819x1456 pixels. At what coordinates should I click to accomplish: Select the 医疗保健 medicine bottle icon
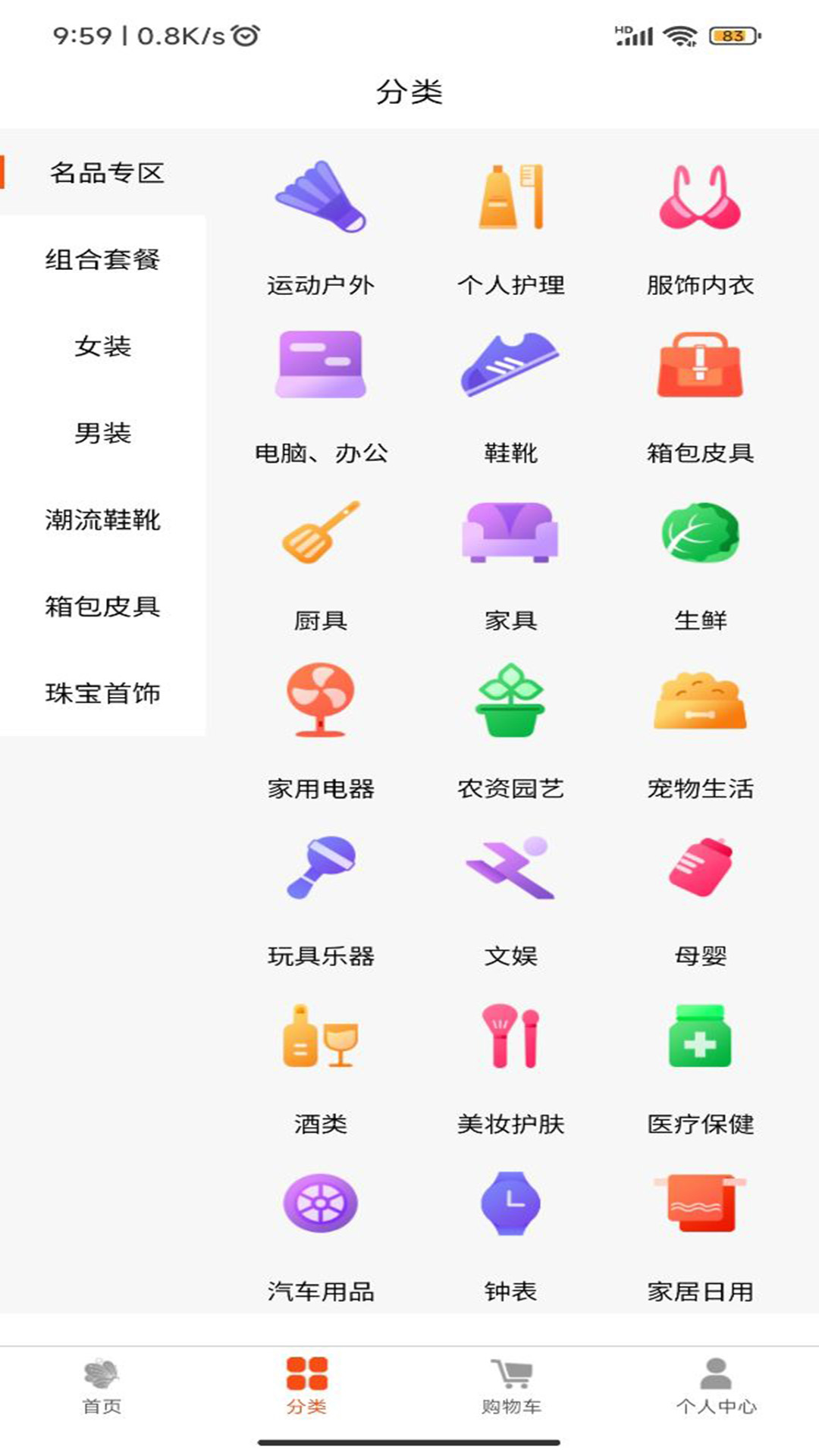point(699,1038)
